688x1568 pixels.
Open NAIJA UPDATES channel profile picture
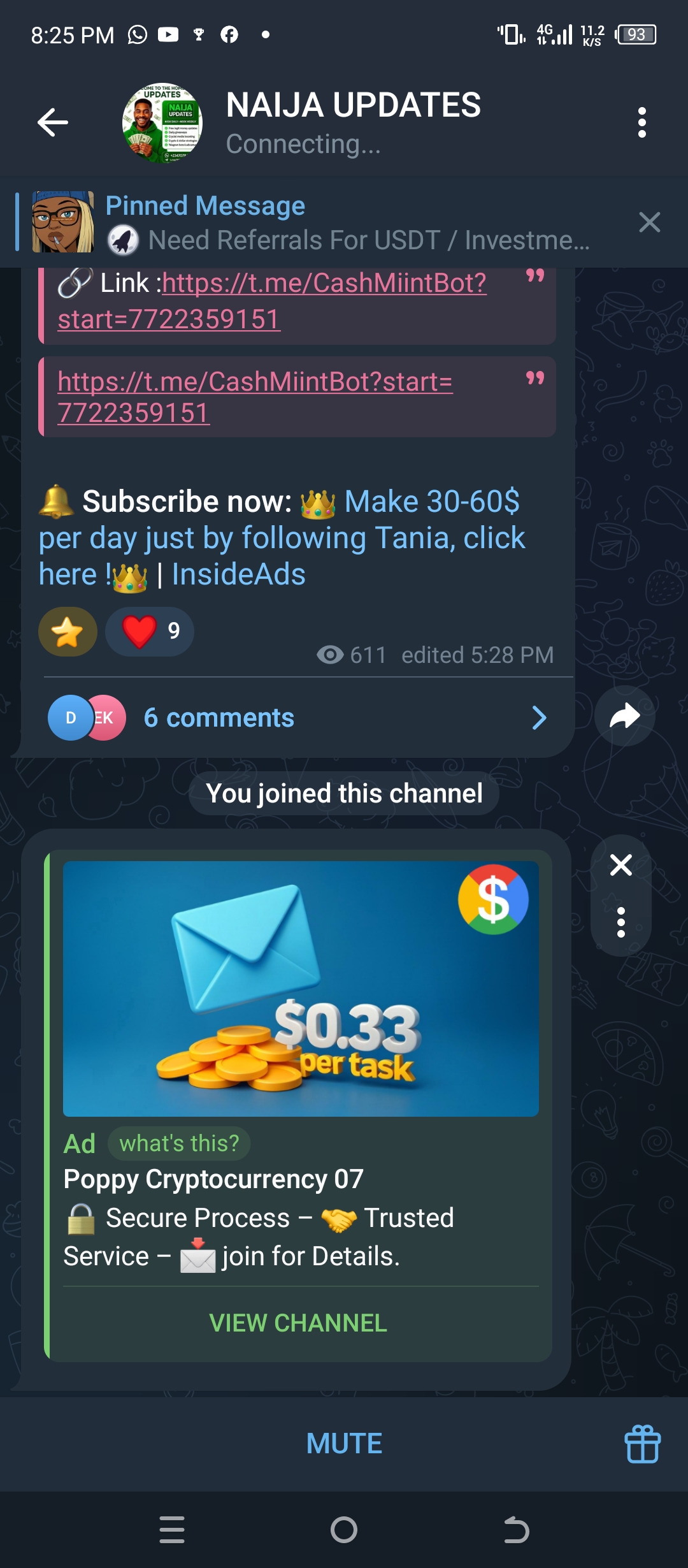(162, 122)
